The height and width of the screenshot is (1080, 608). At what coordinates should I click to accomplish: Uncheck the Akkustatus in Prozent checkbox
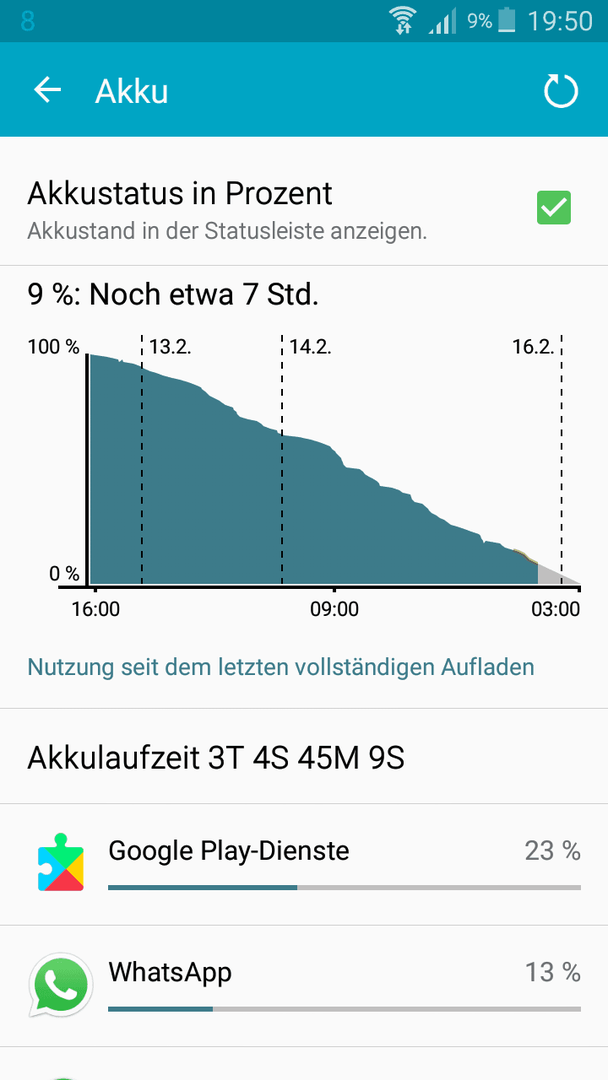pyautogui.click(x=554, y=207)
